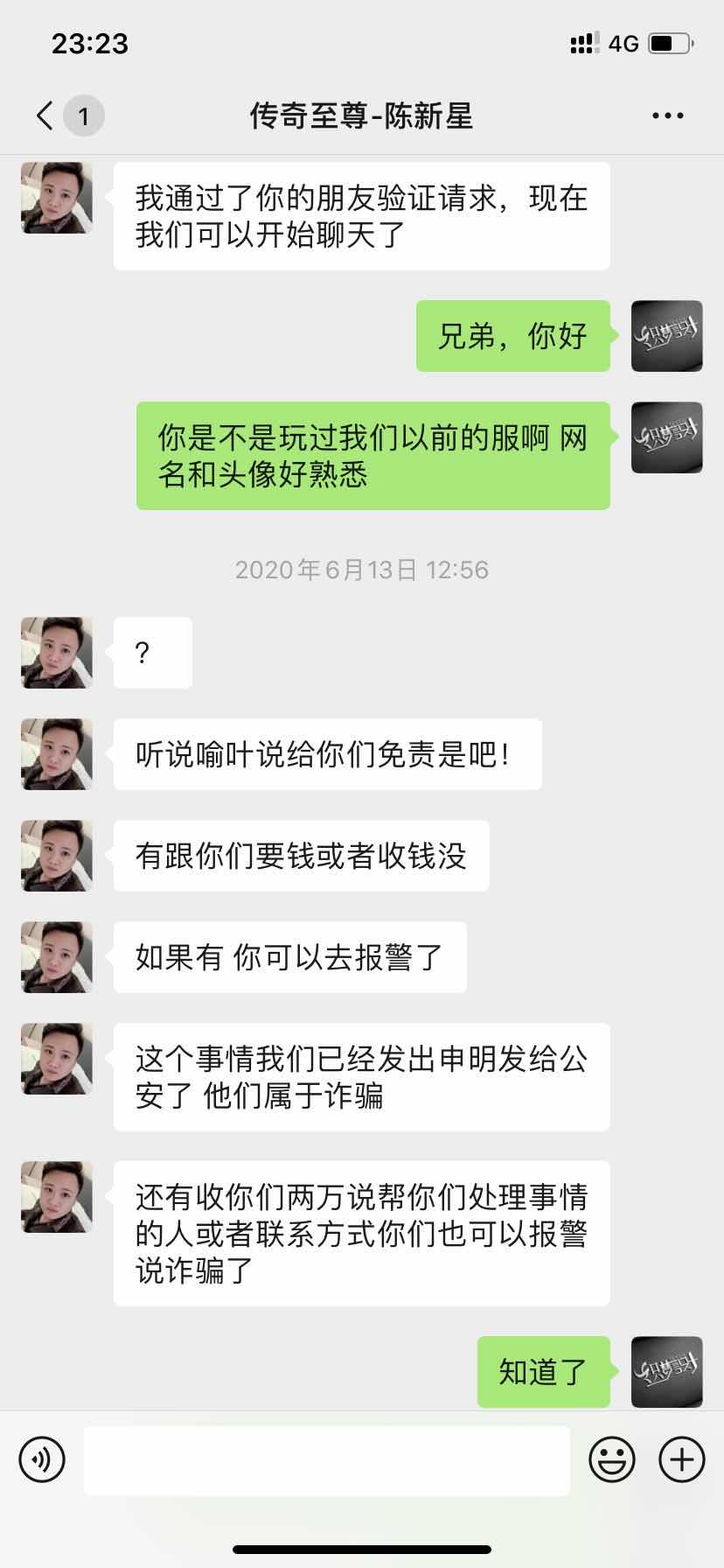Tap the message text input field
The height and width of the screenshot is (1568, 724).
326,1459
